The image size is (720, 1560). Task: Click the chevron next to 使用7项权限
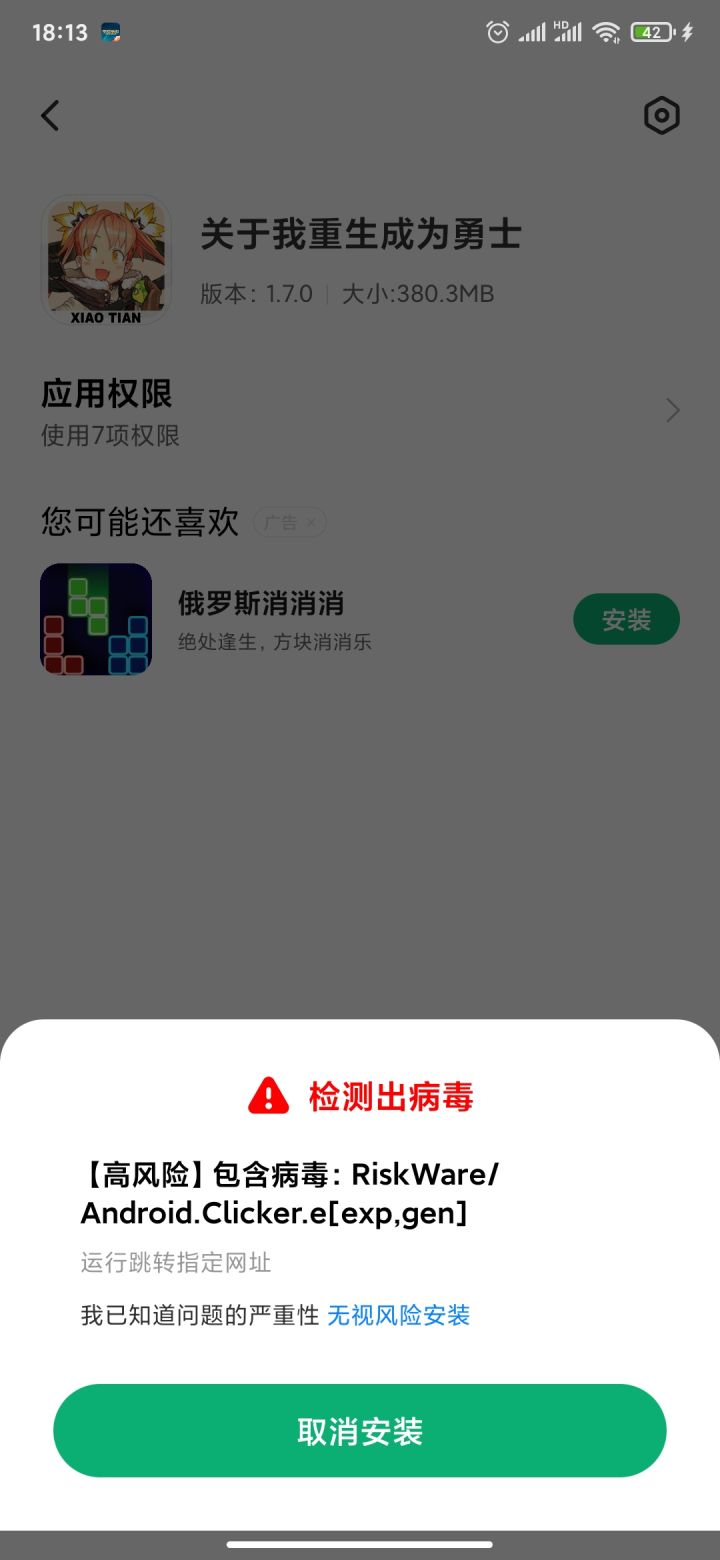pos(671,410)
